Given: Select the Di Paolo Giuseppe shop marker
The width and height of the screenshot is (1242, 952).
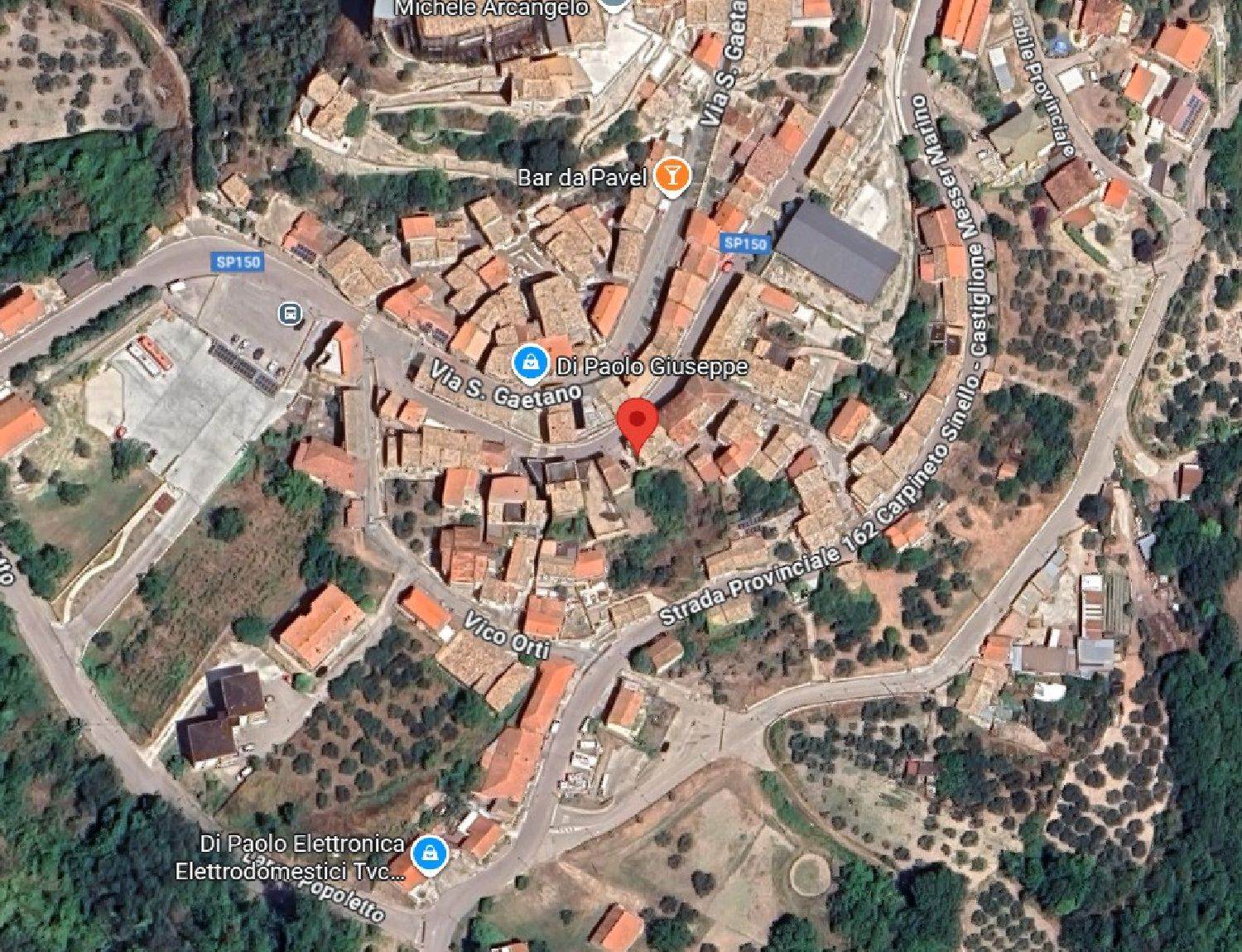Looking at the screenshot, I should click(527, 362).
